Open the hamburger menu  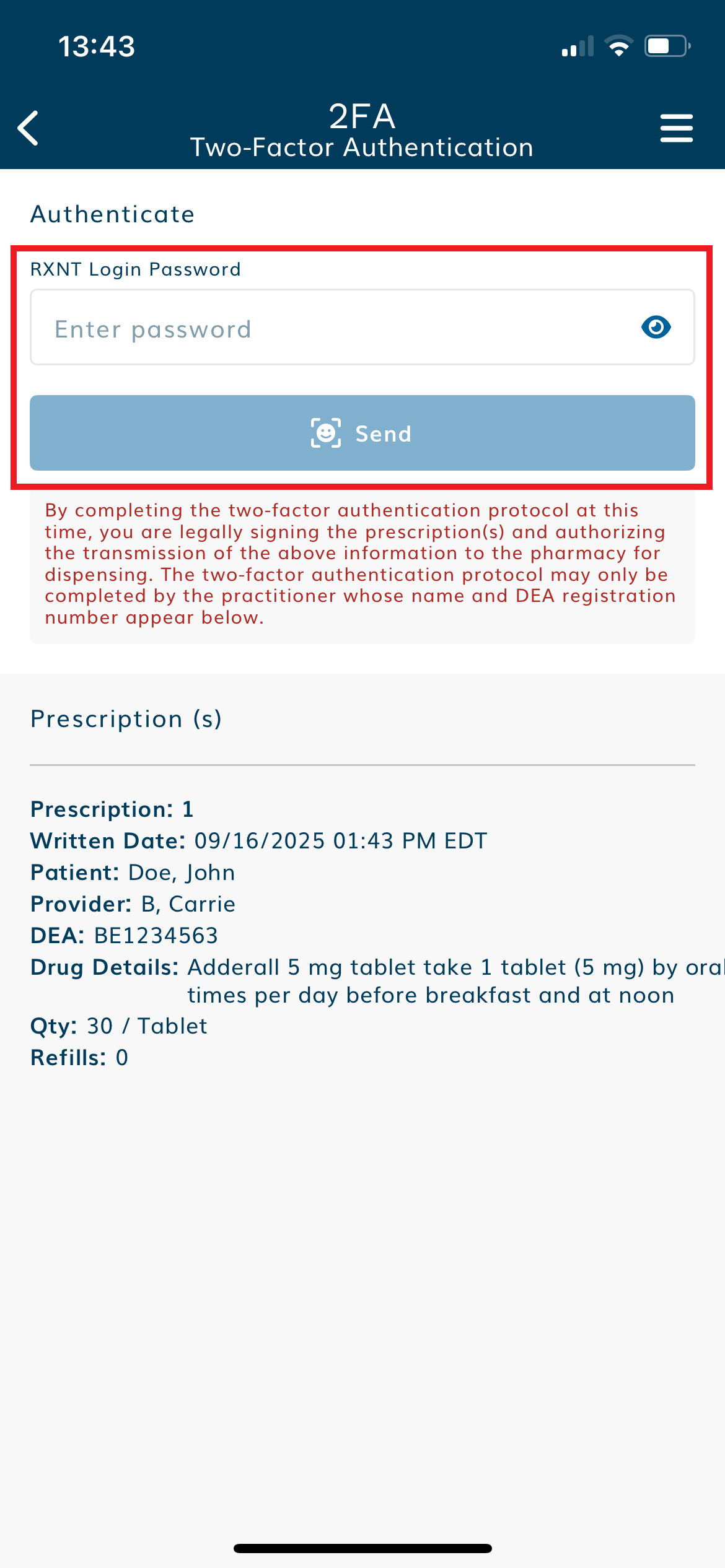676,128
